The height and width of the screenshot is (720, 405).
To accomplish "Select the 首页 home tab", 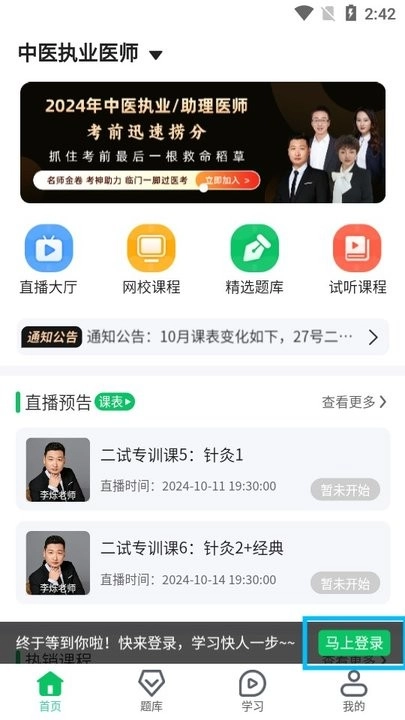I will click(x=50, y=691).
